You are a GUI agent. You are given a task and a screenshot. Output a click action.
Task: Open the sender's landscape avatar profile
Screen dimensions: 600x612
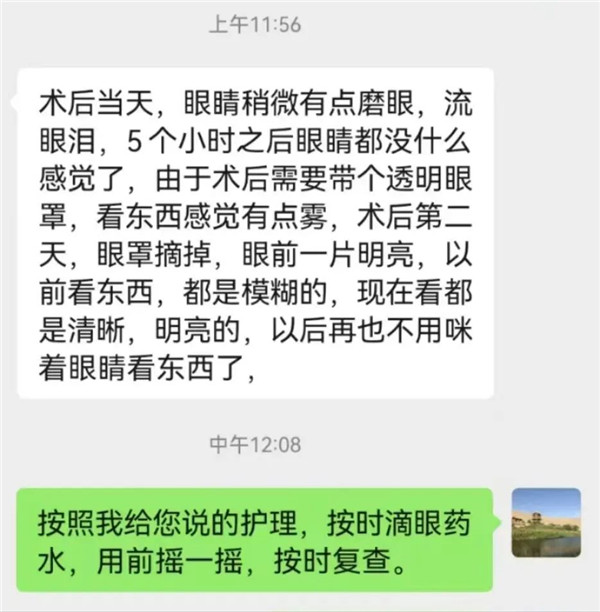pyautogui.click(x=546, y=522)
